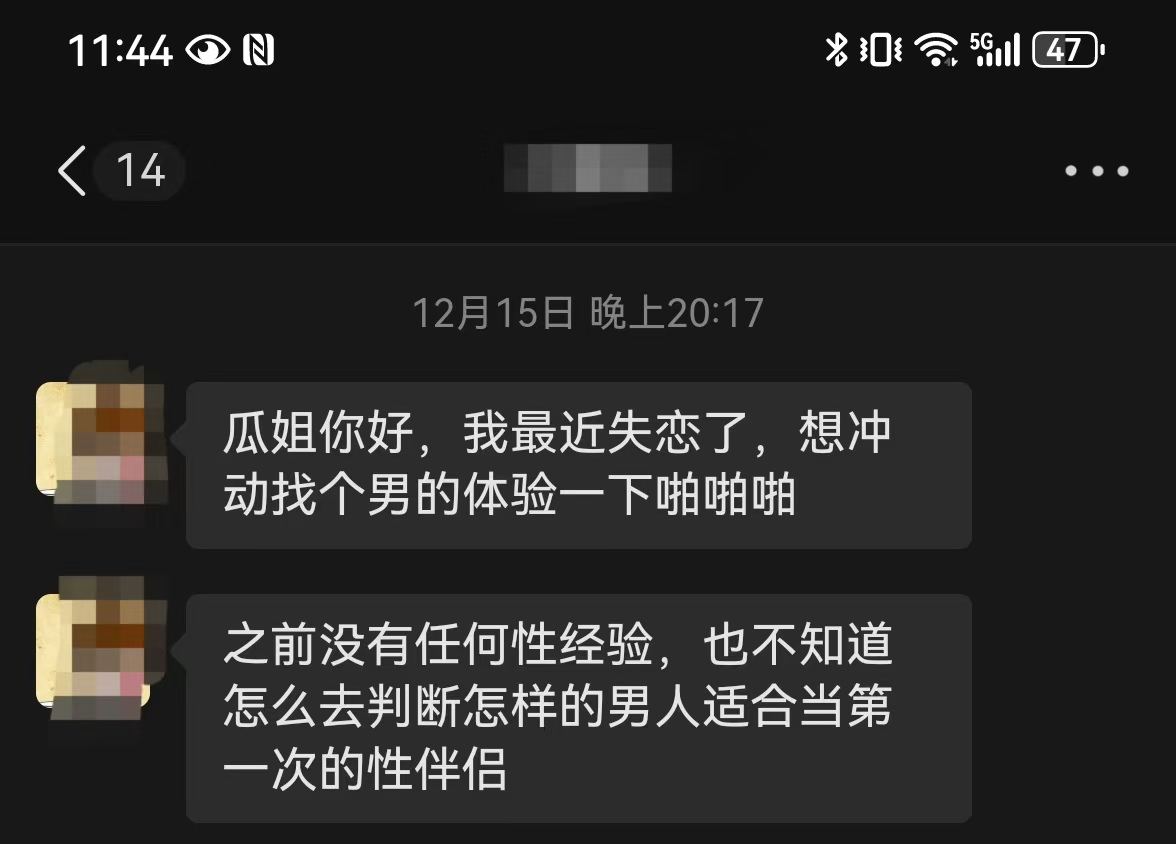
Task: Open sender's avatar beside the 之前没有任何性经验 message
Action: [93, 650]
